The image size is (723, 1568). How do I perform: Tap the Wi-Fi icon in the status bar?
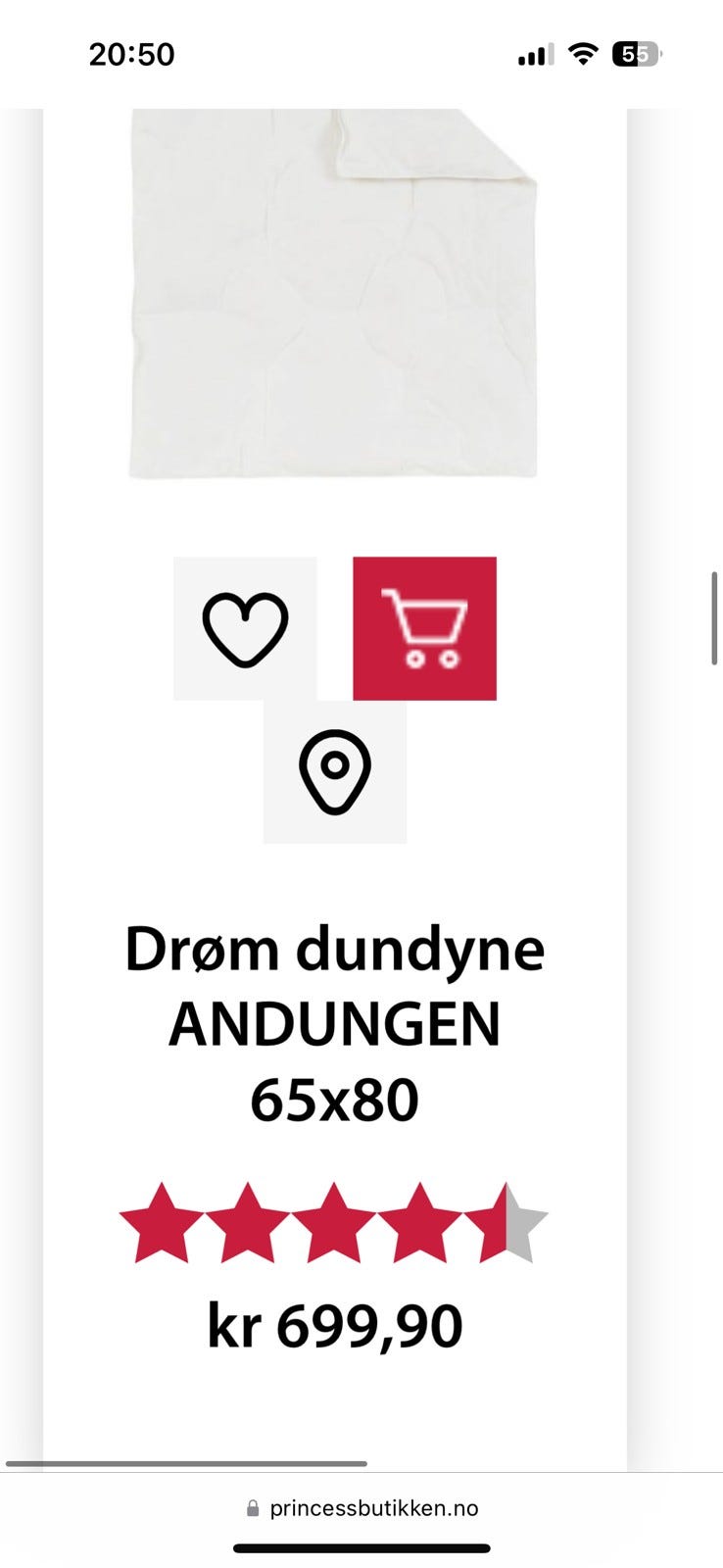582,56
